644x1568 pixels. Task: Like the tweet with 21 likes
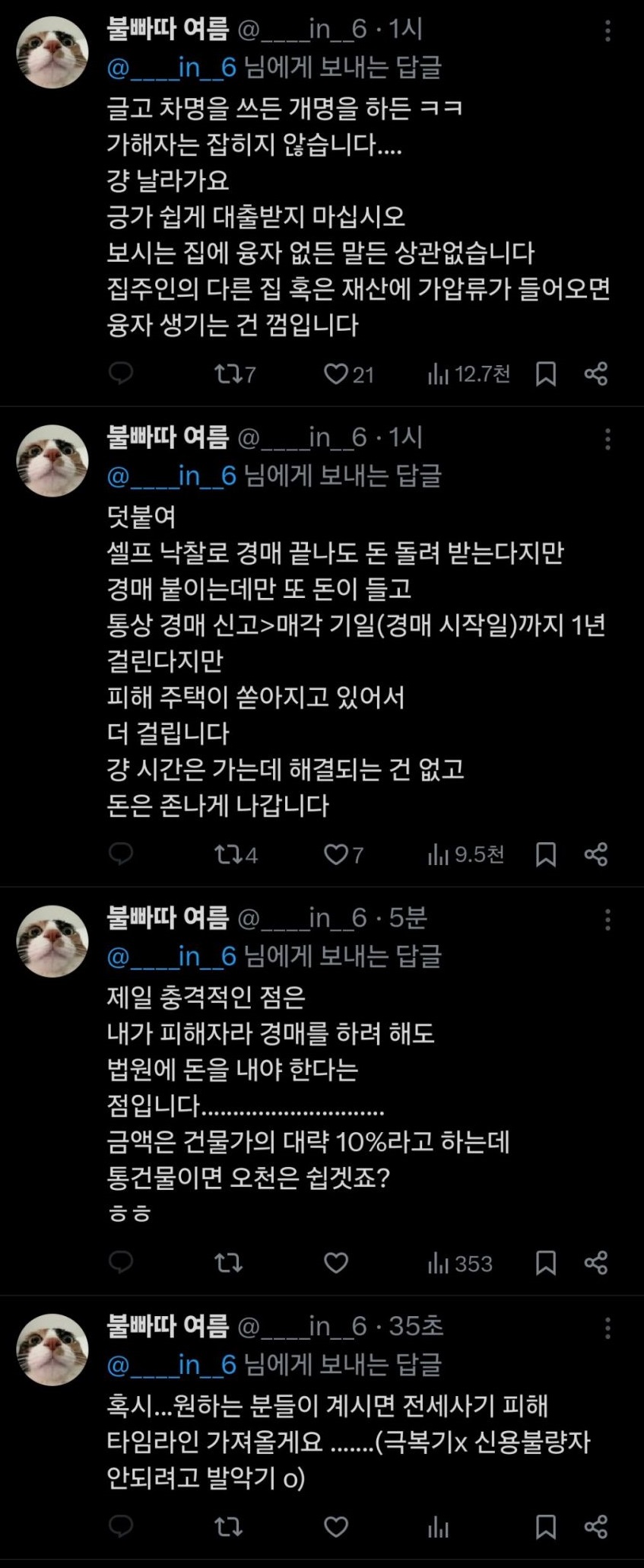(x=336, y=374)
